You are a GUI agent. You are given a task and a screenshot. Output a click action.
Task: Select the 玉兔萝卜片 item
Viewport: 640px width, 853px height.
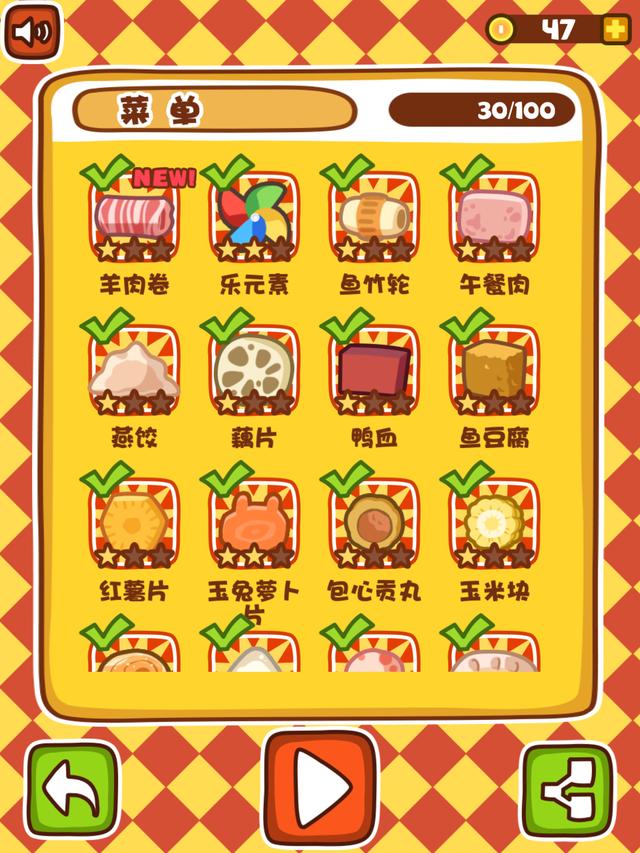254,524
